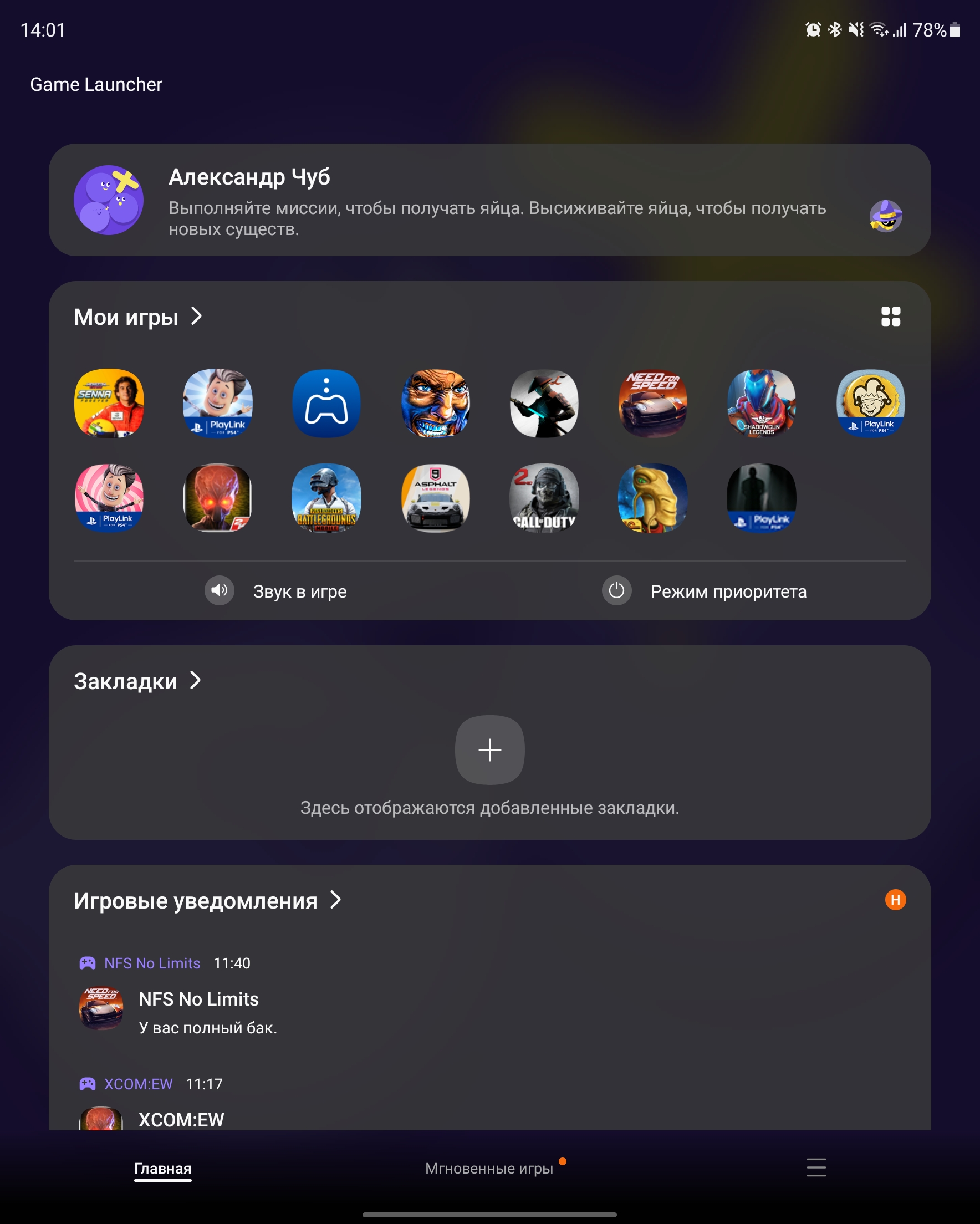
Task: Select the Главная tab
Action: (163, 1168)
